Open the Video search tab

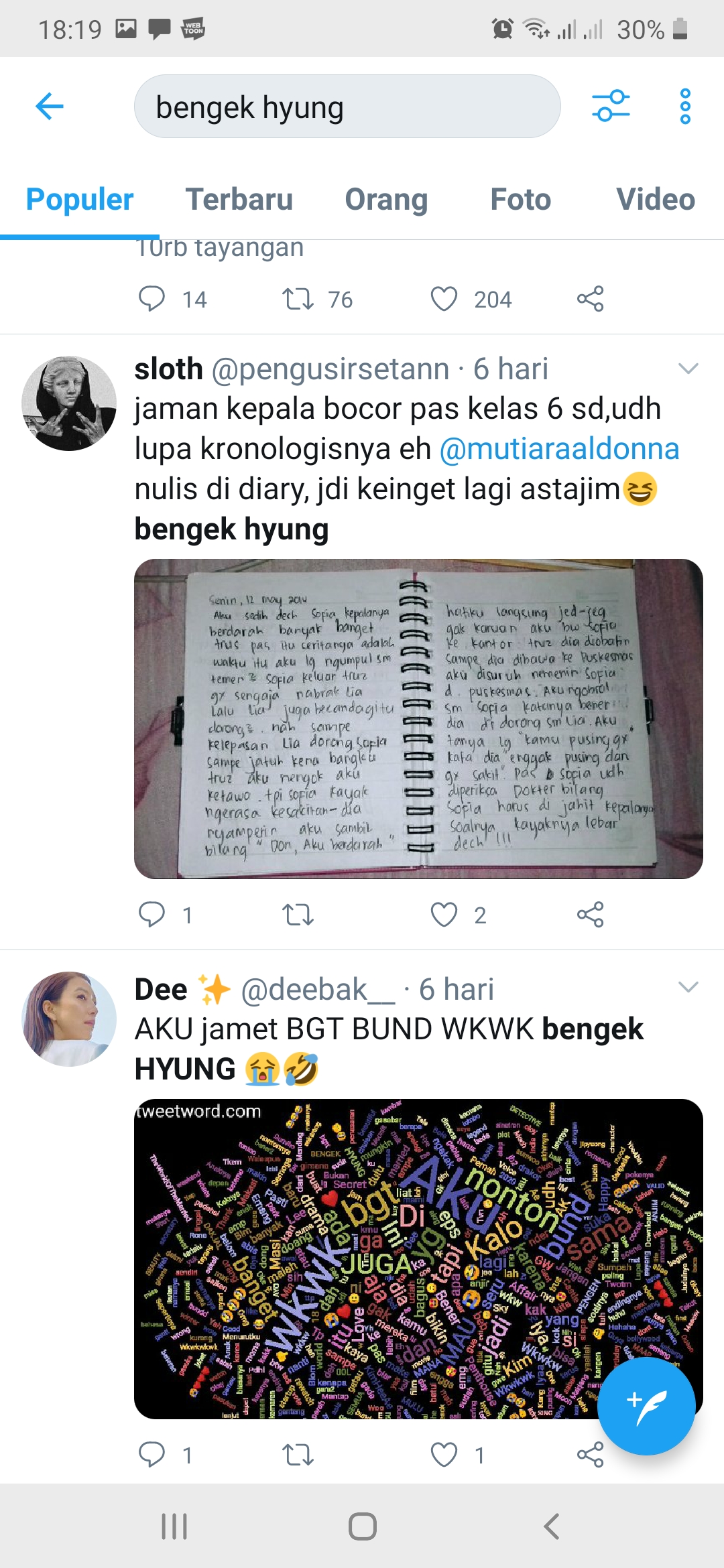pyautogui.click(x=655, y=199)
